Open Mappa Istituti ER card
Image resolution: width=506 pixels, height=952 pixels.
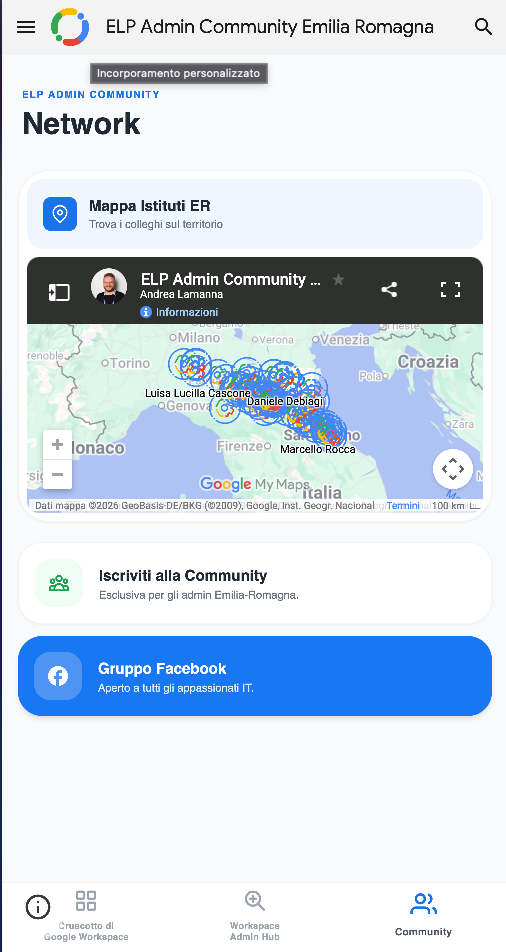point(255,214)
